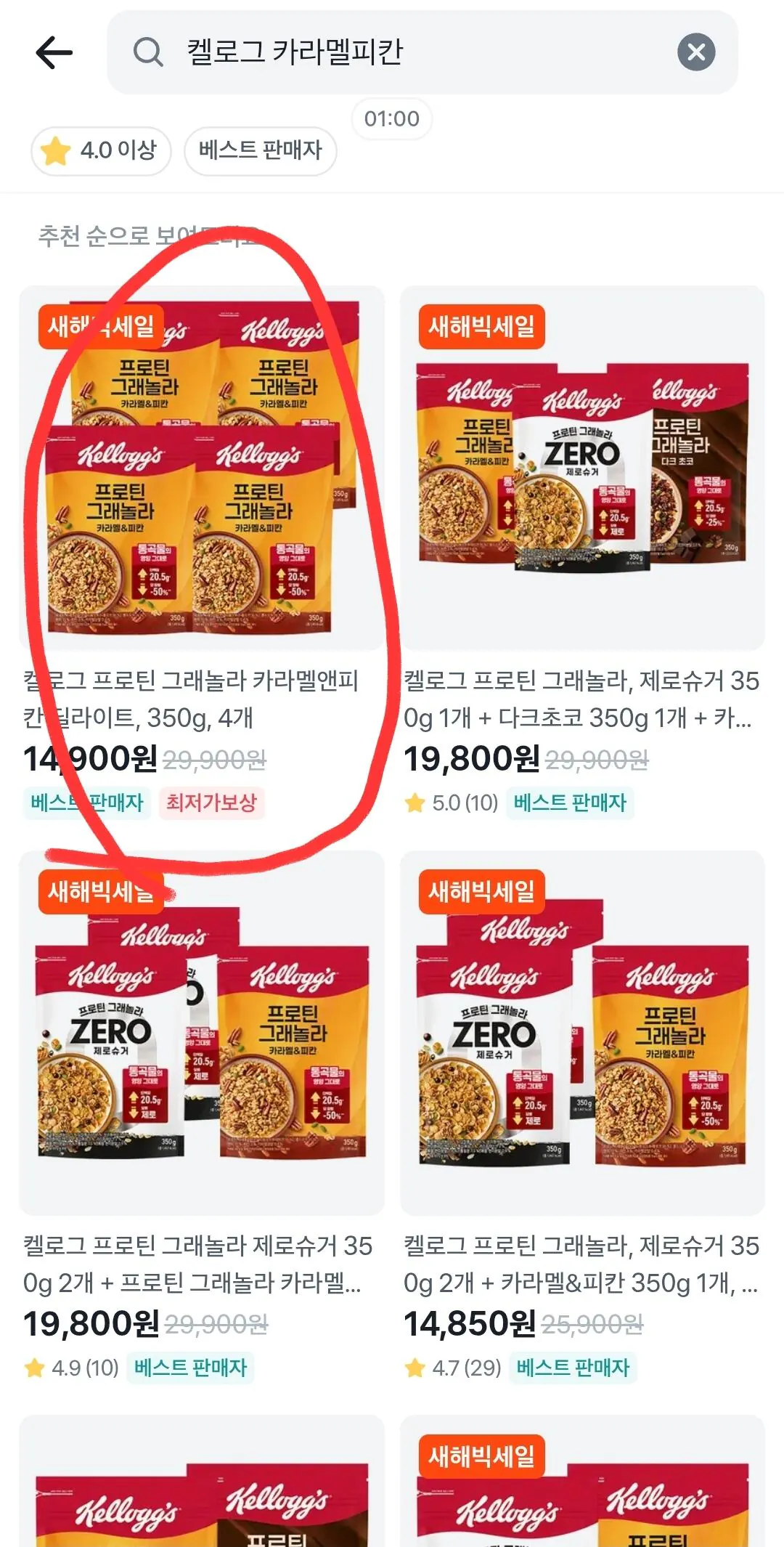
Task: Open the 추천 순 sort dropdown
Action: click(145, 234)
